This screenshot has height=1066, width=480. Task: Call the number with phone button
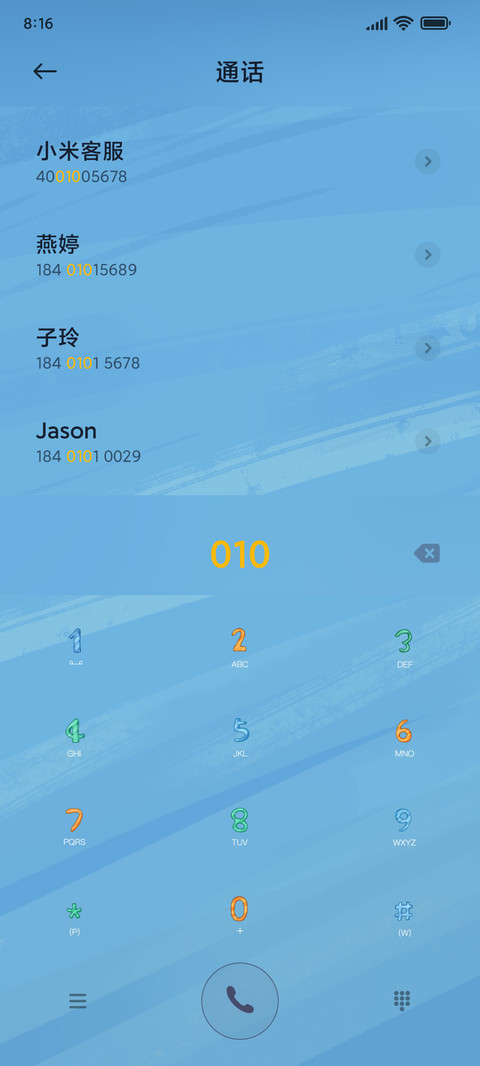pyautogui.click(x=240, y=1001)
